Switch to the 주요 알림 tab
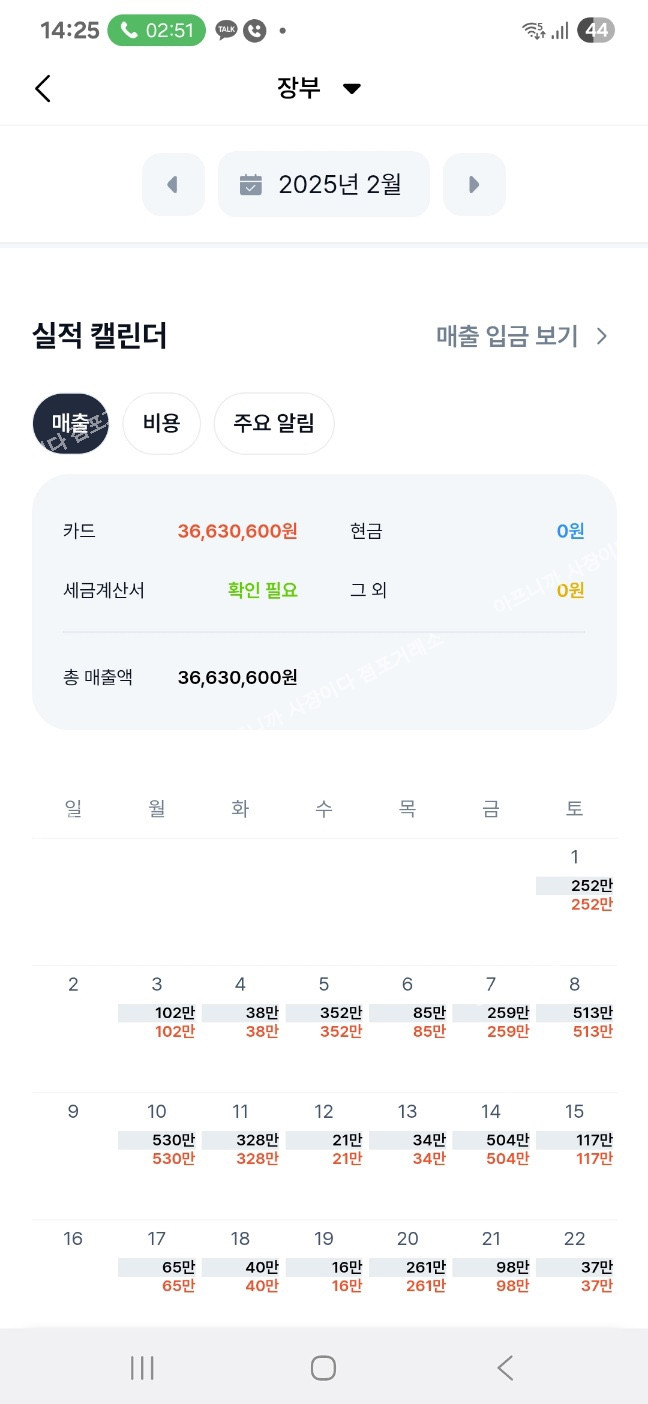 click(273, 423)
